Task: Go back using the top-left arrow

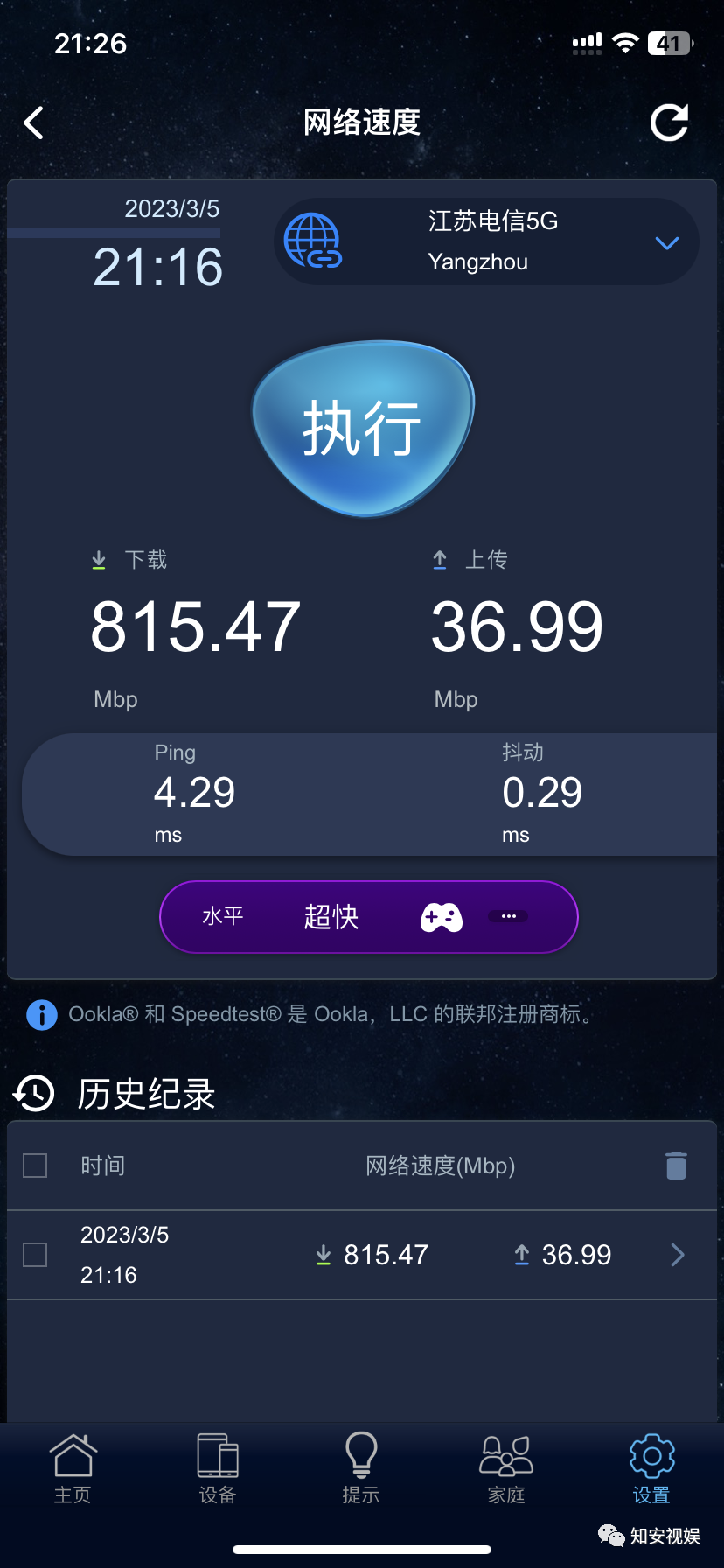Action: (34, 123)
